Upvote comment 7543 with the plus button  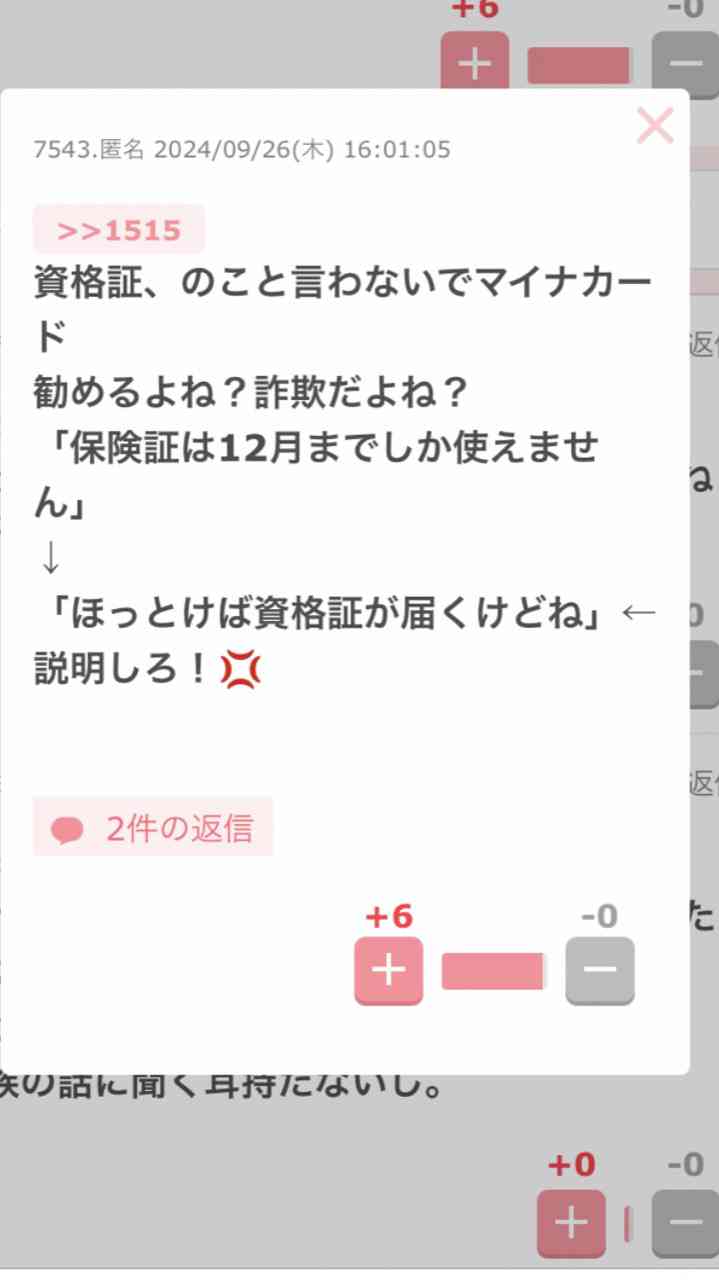(388, 971)
